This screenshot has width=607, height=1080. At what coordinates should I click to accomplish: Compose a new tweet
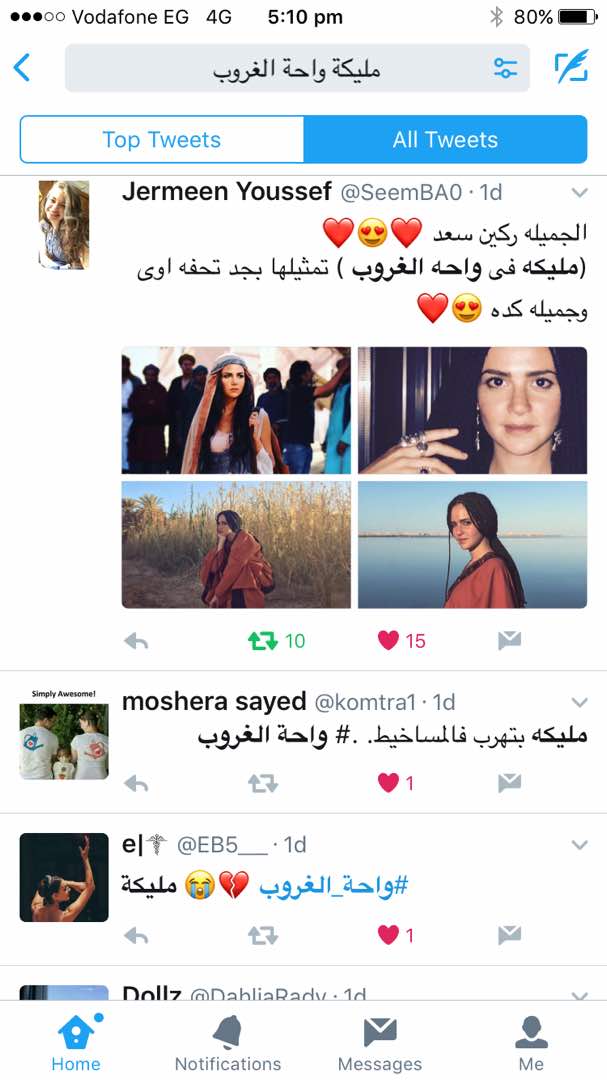tap(571, 67)
